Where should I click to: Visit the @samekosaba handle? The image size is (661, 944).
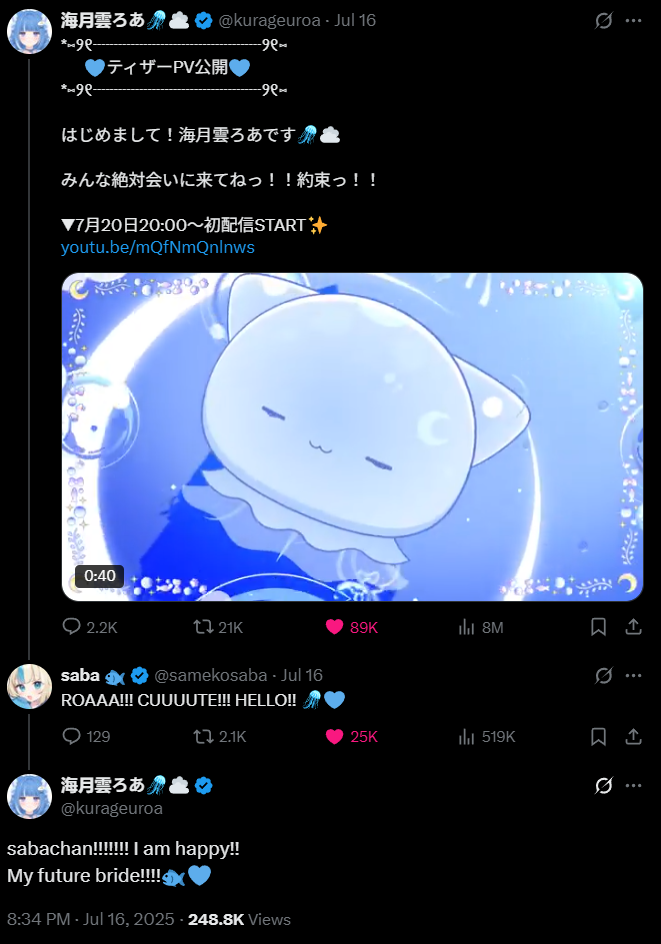point(210,675)
